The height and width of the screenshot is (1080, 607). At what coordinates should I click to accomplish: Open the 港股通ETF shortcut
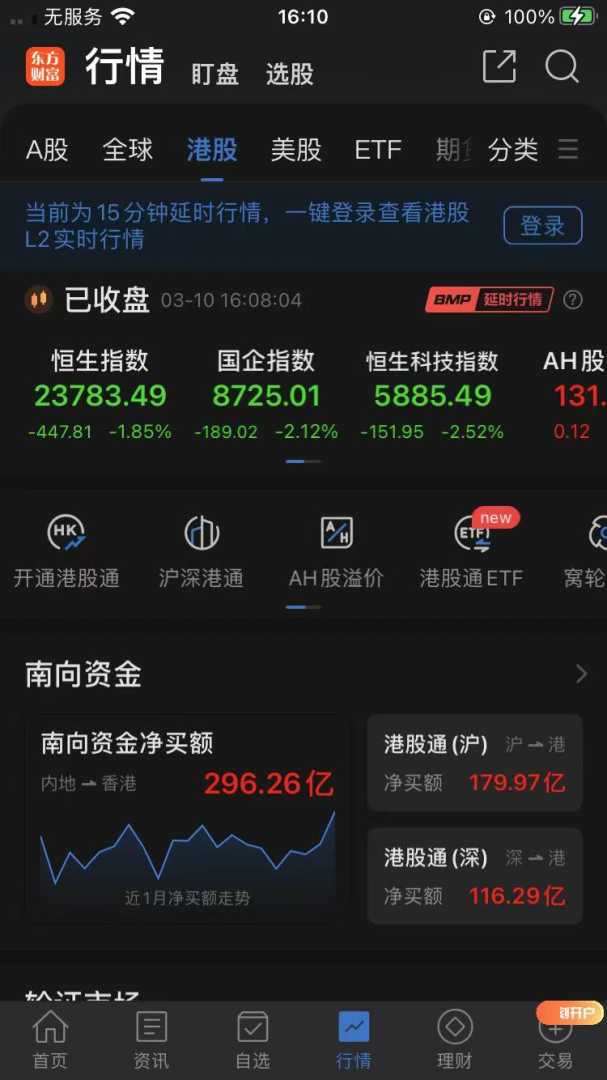pyautogui.click(x=471, y=550)
